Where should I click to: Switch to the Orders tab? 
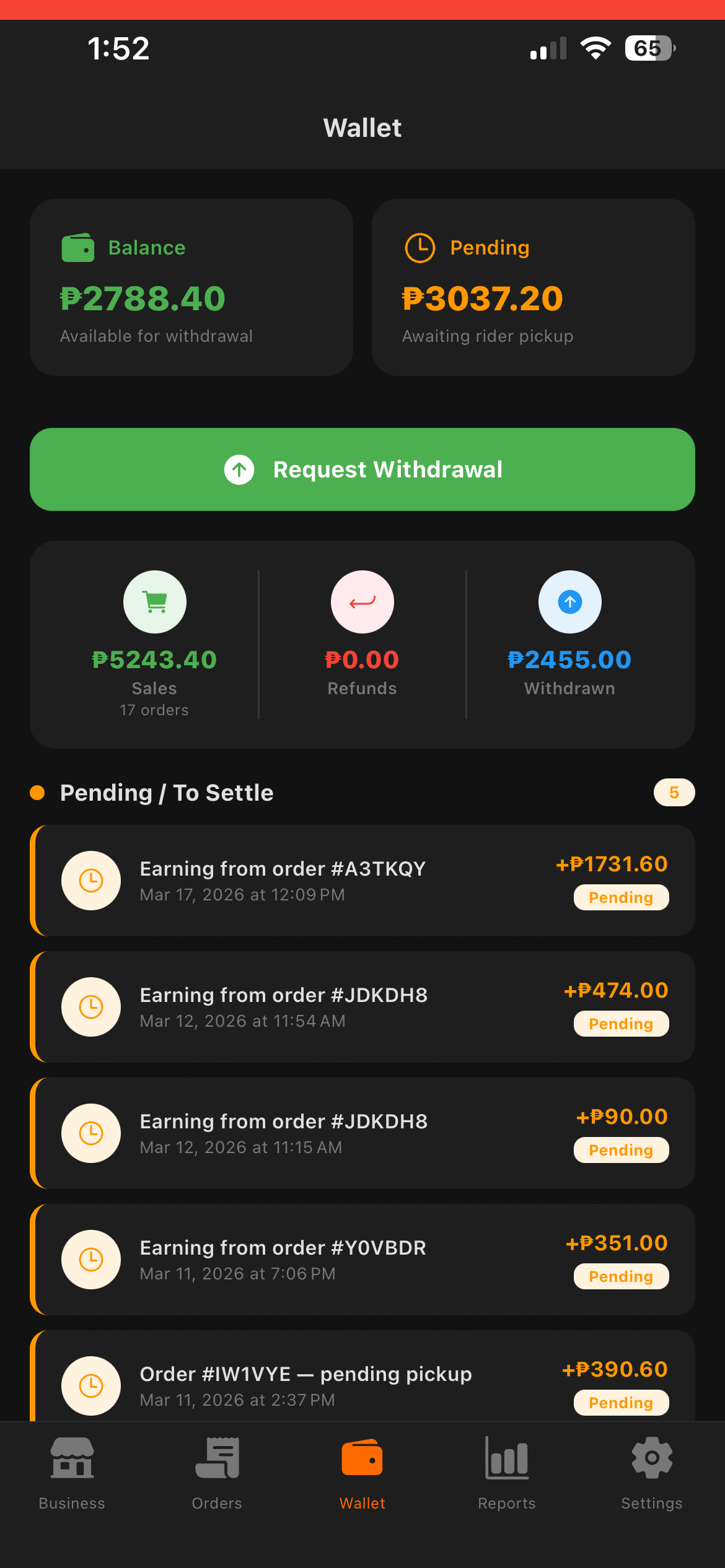tap(216, 1474)
